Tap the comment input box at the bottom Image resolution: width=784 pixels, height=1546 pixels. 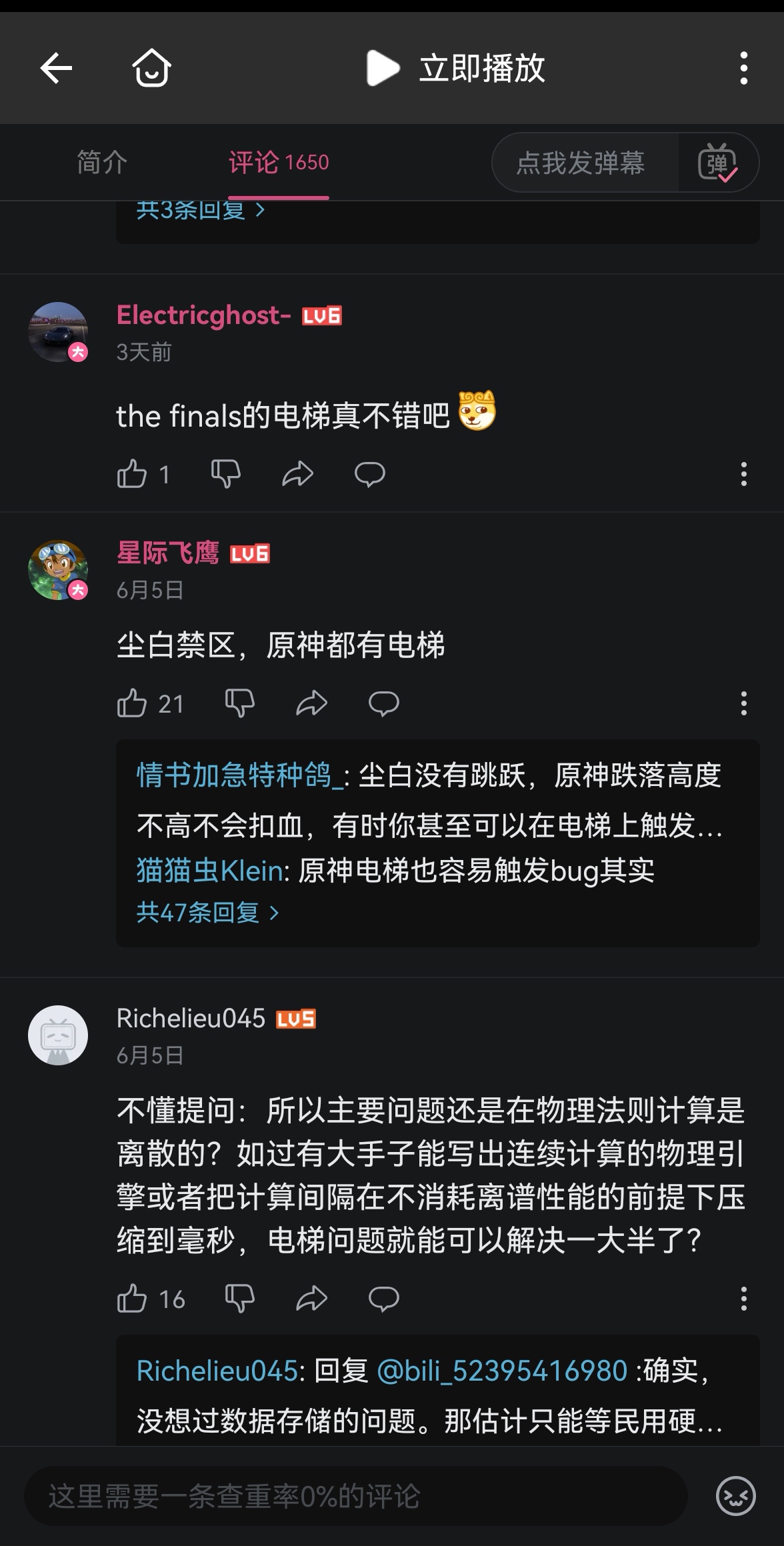[355, 1496]
